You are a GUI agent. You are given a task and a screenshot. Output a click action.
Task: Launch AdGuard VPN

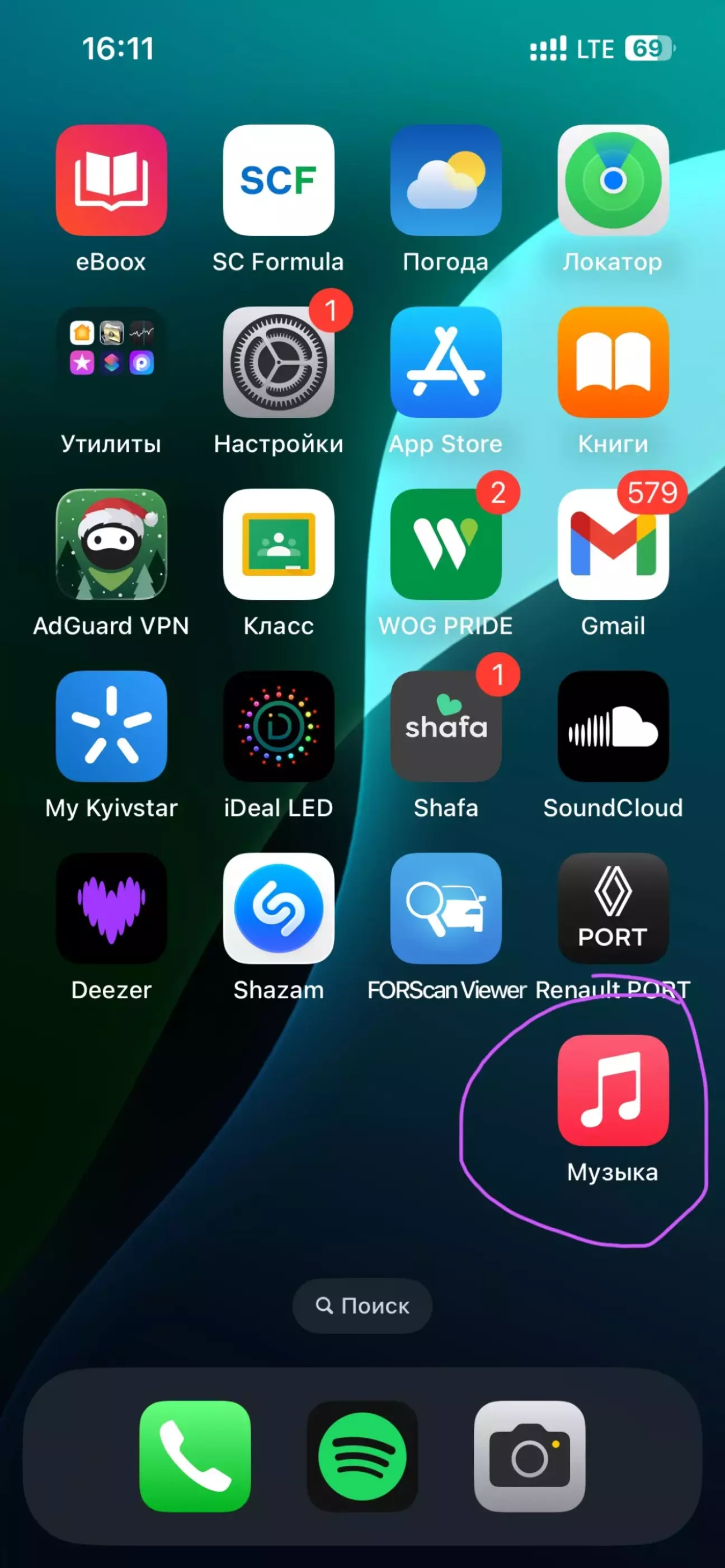pos(111,544)
